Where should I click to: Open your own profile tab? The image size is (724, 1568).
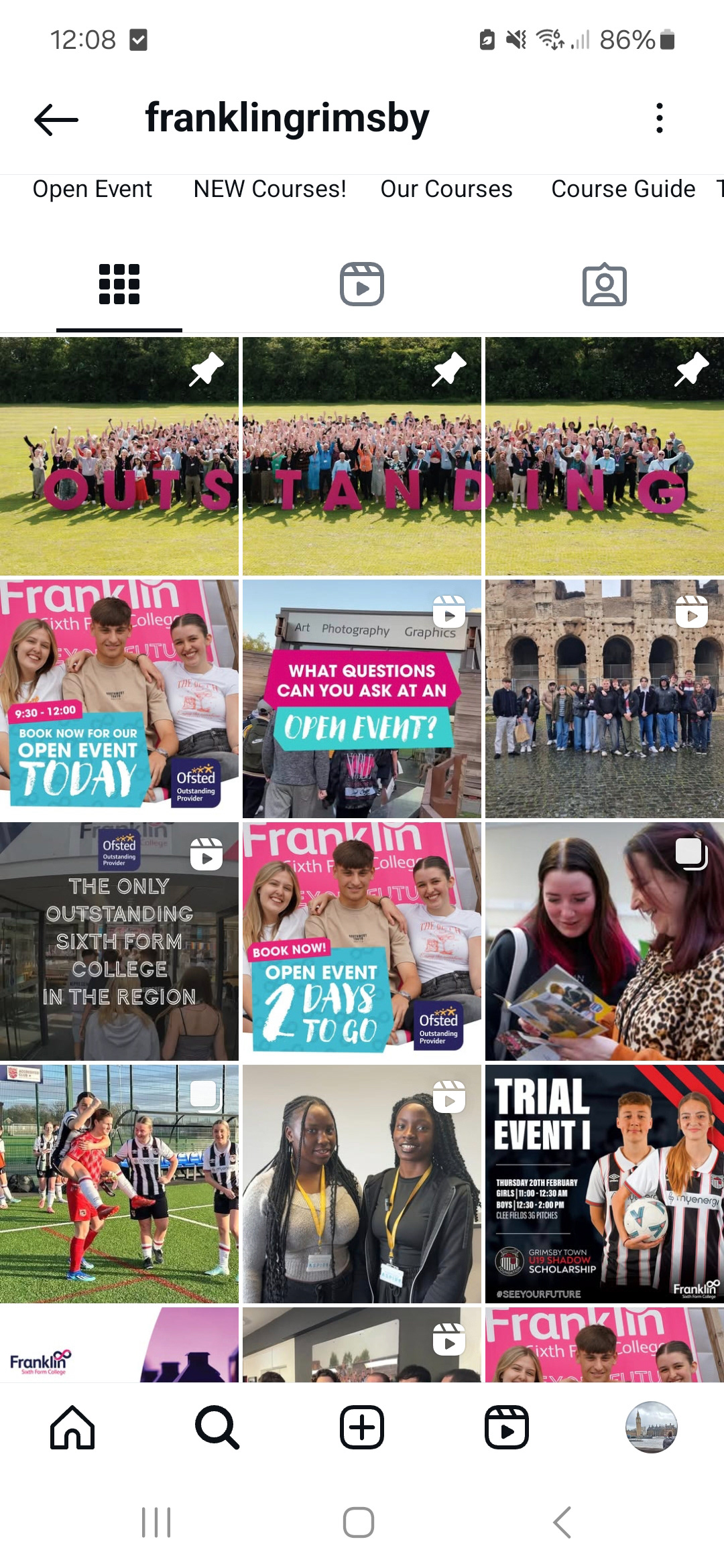(x=651, y=1427)
